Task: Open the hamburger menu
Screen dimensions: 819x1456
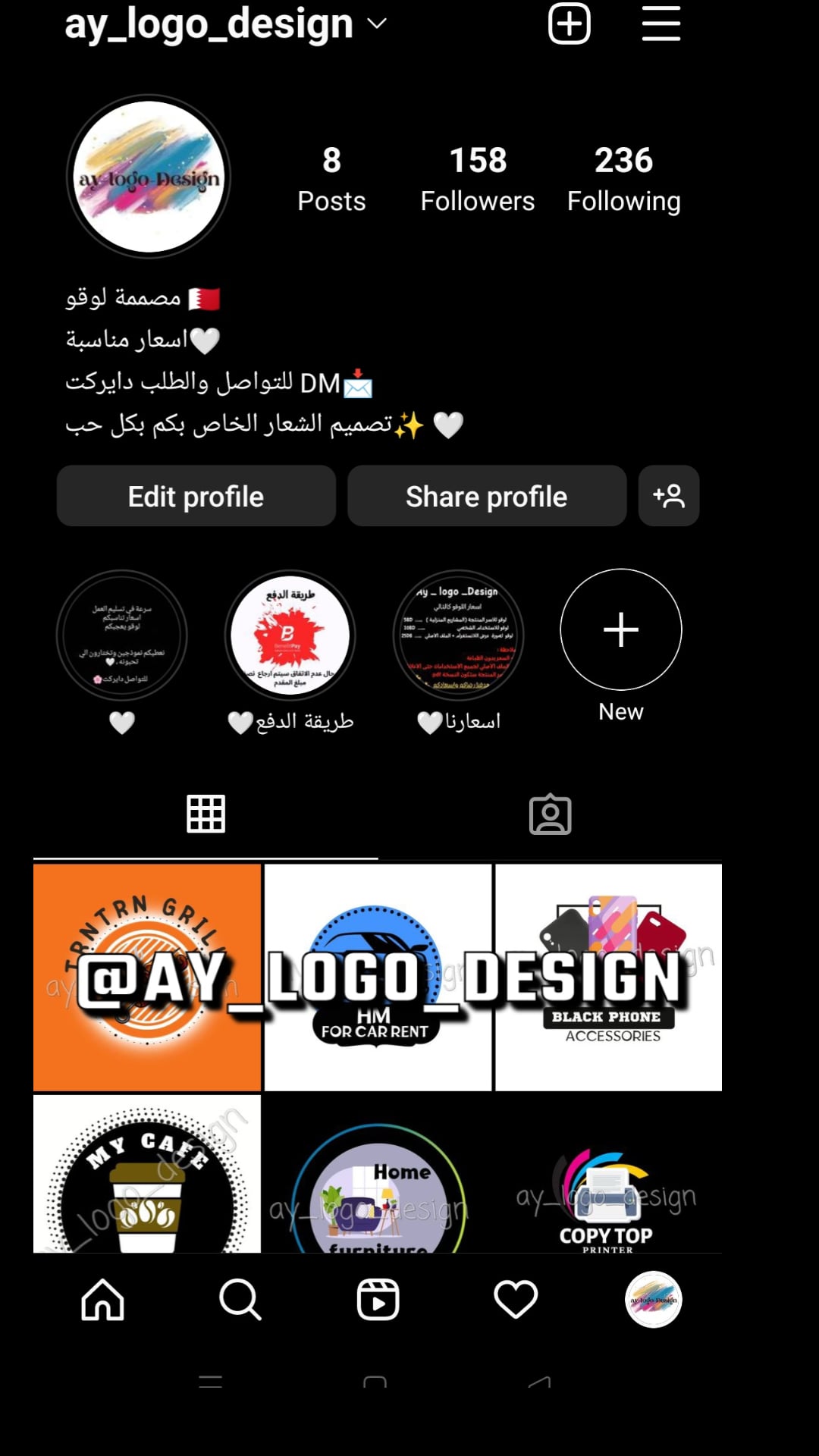Action: (661, 24)
